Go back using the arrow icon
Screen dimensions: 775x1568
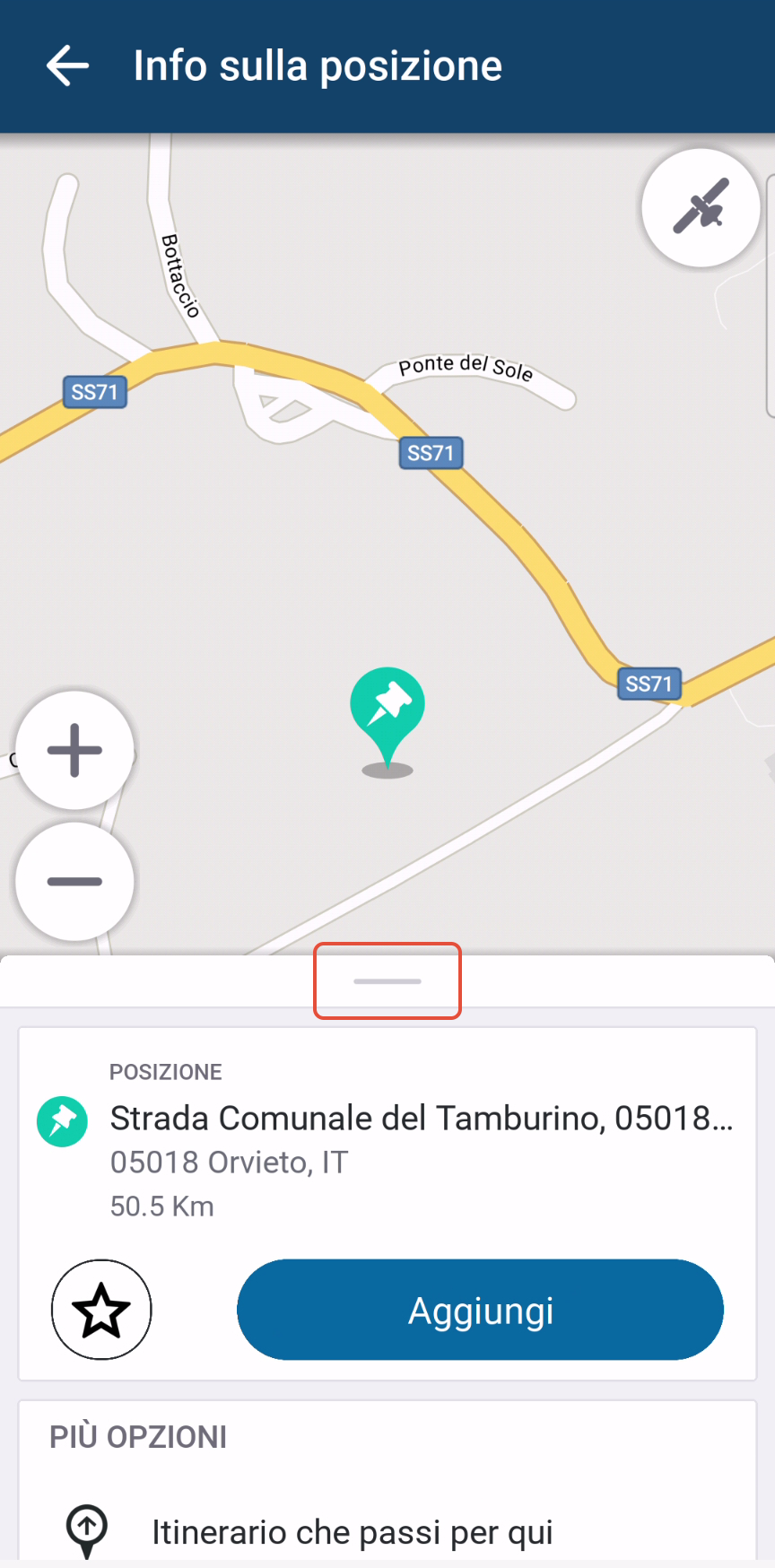67,66
